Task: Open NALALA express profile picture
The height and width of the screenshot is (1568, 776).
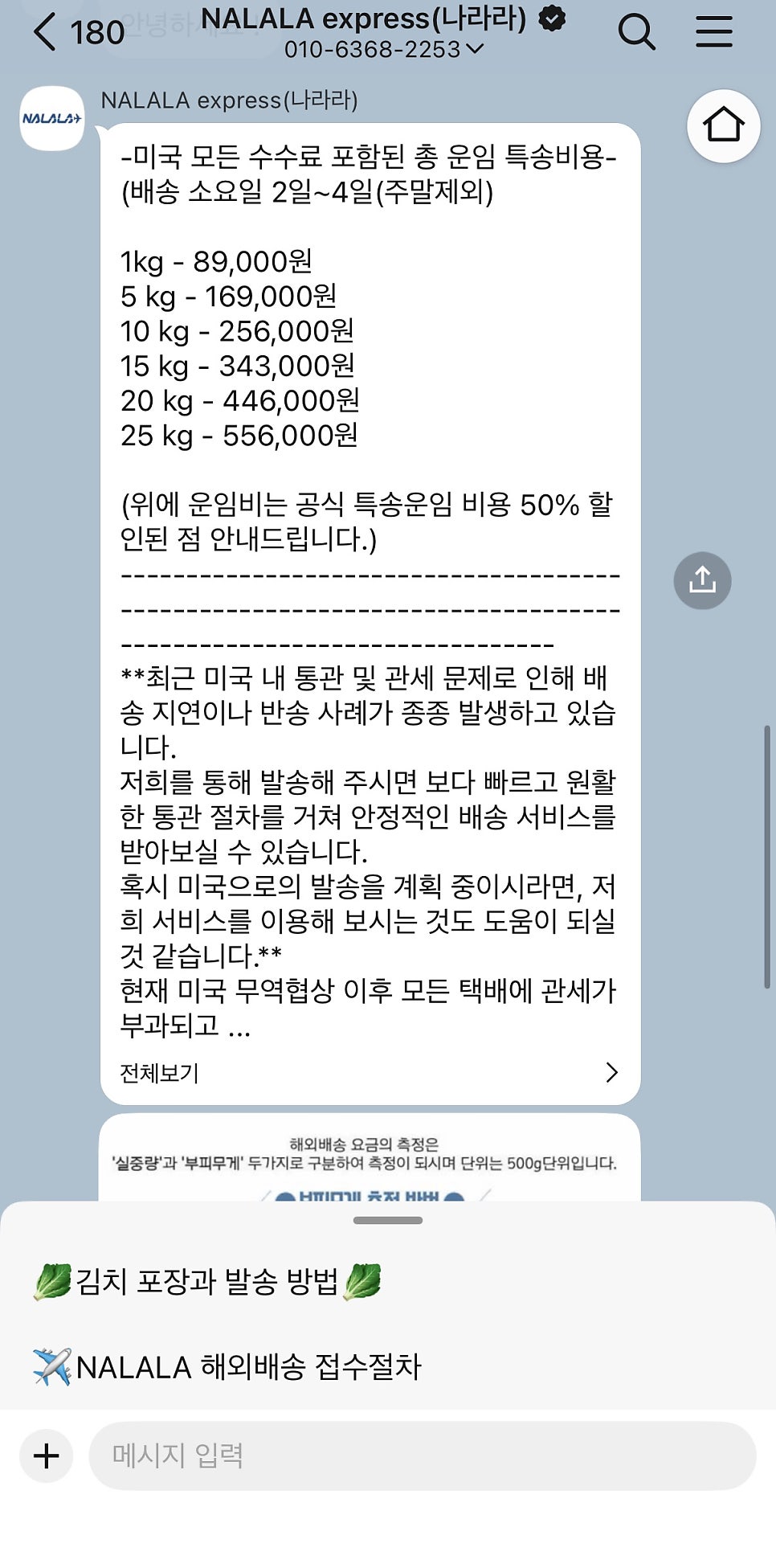Action: coord(52,118)
